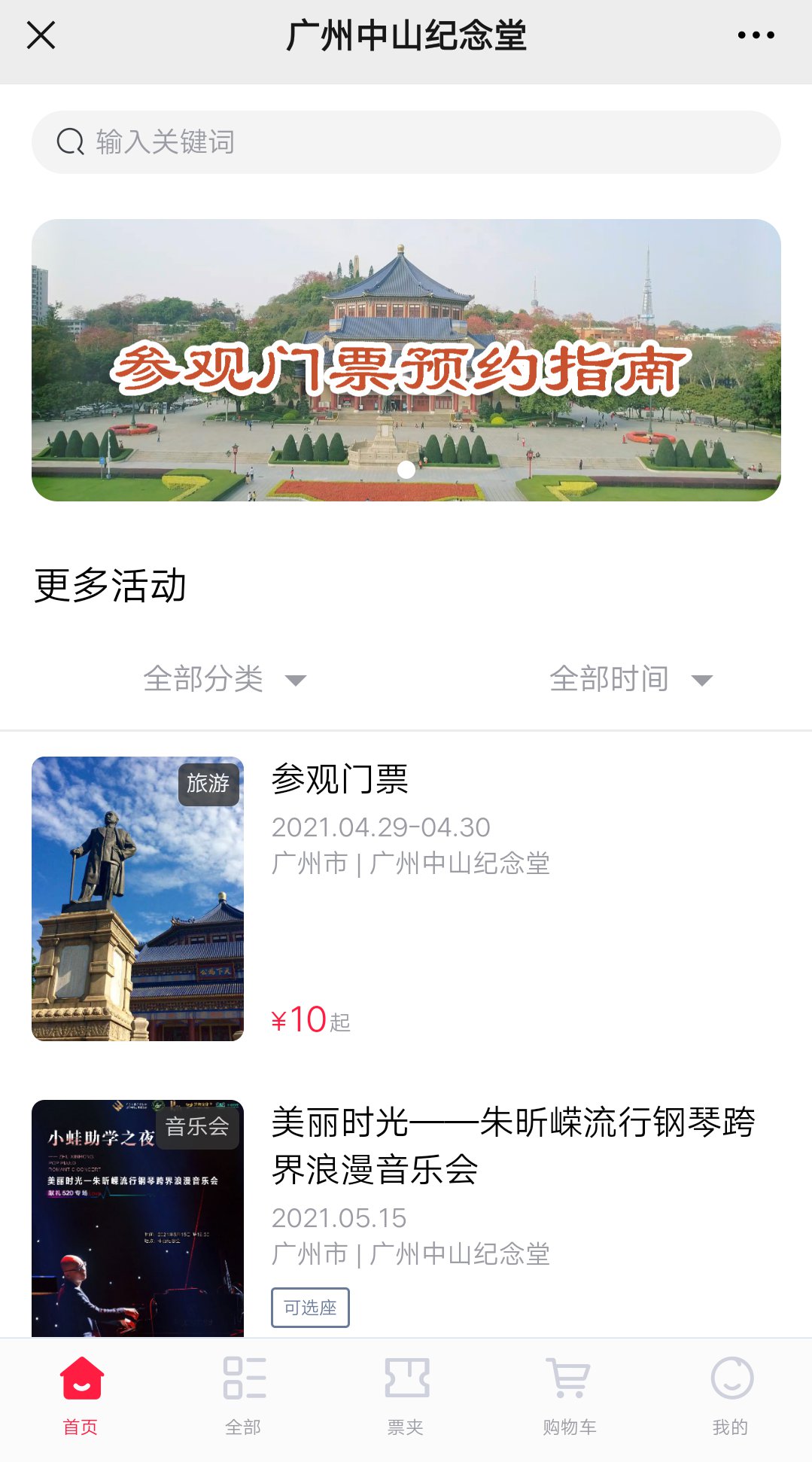Viewport: 812px width, 1462px height.
Task: Open the 购物车 shopping cart tab
Action: click(569, 1394)
